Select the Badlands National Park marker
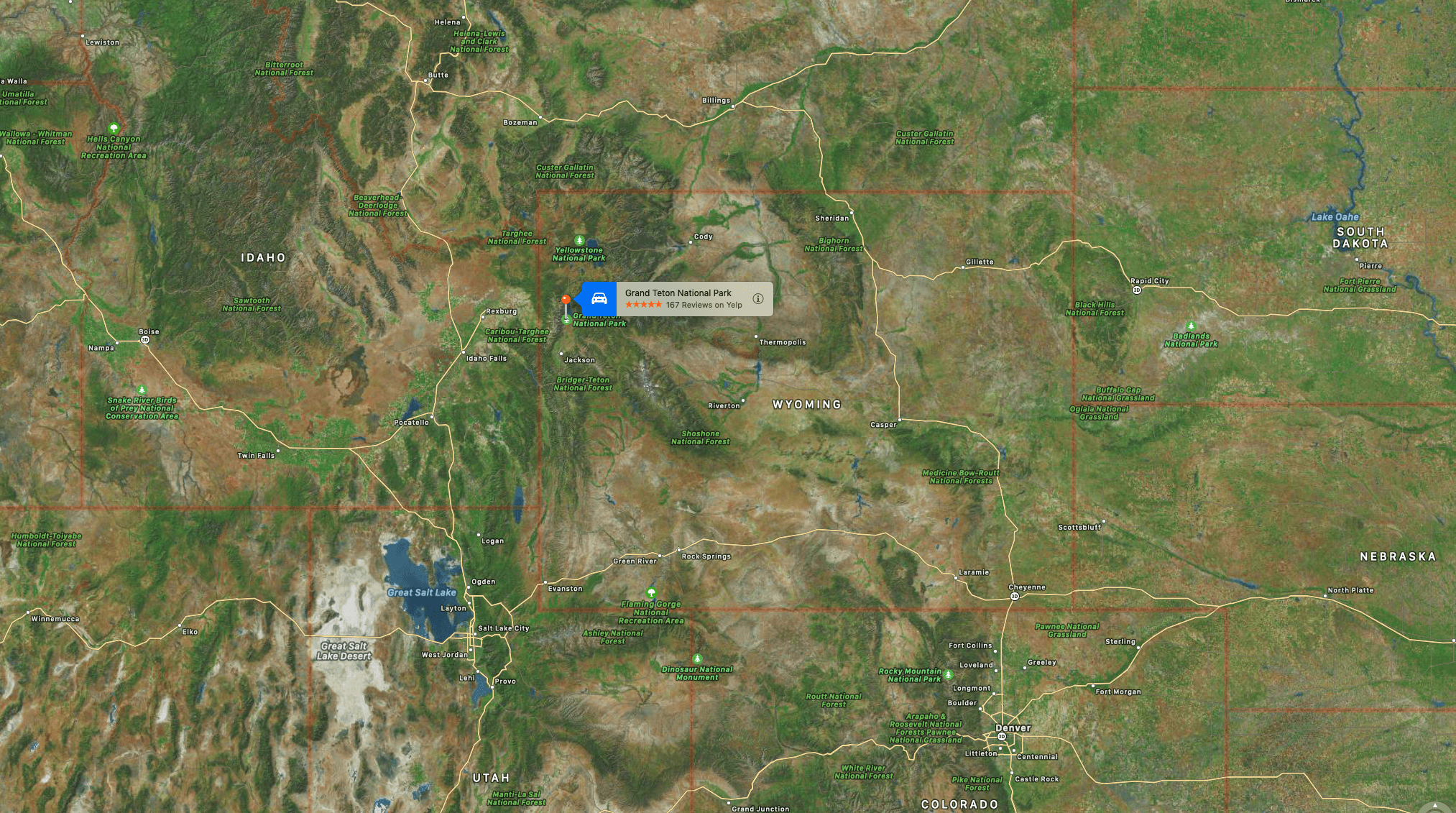The height and width of the screenshot is (813, 1456). (x=1190, y=326)
